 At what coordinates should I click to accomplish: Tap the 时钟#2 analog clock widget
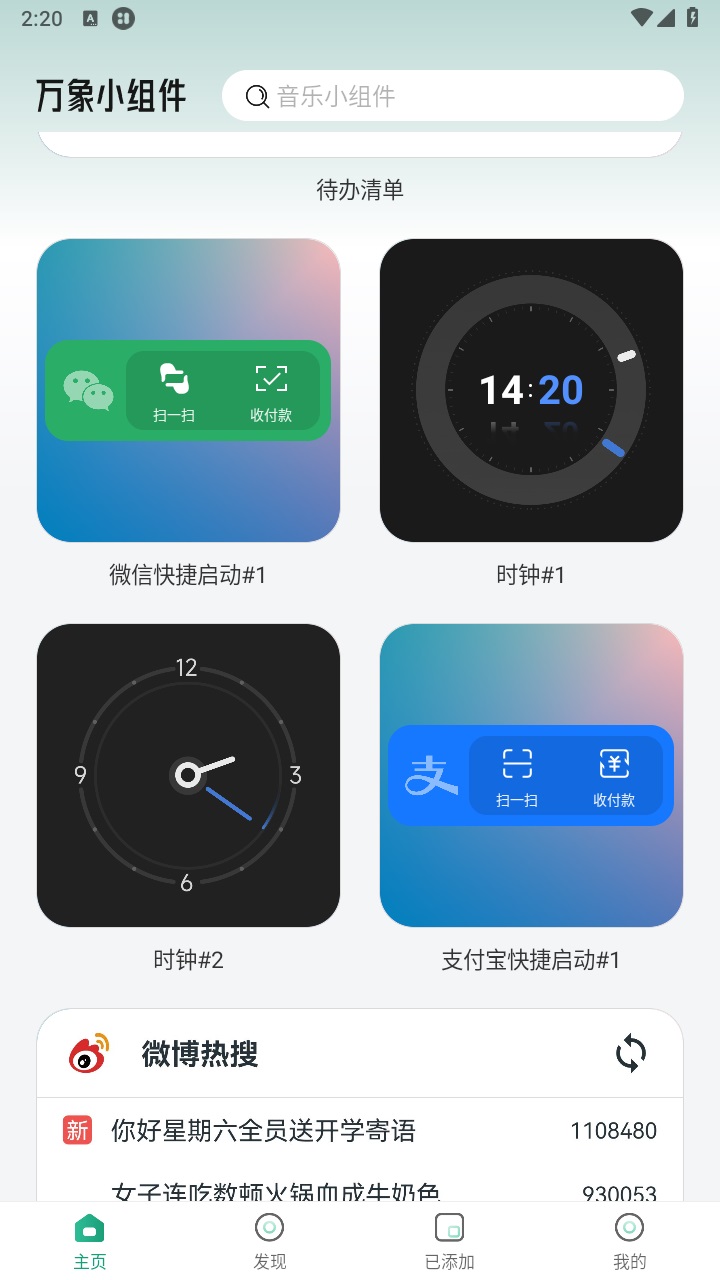(187, 774)
